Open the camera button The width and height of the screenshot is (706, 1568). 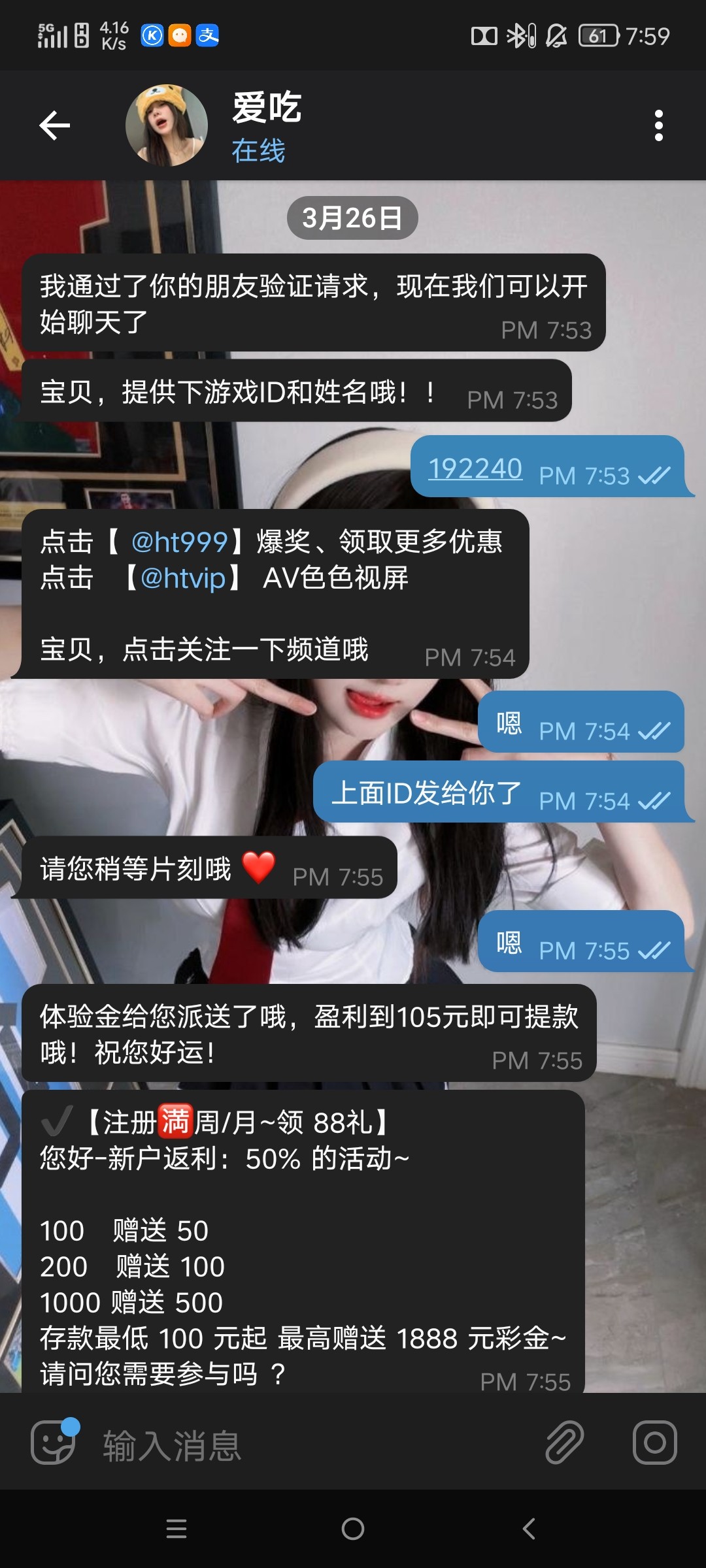click(x=654, y=1443)
